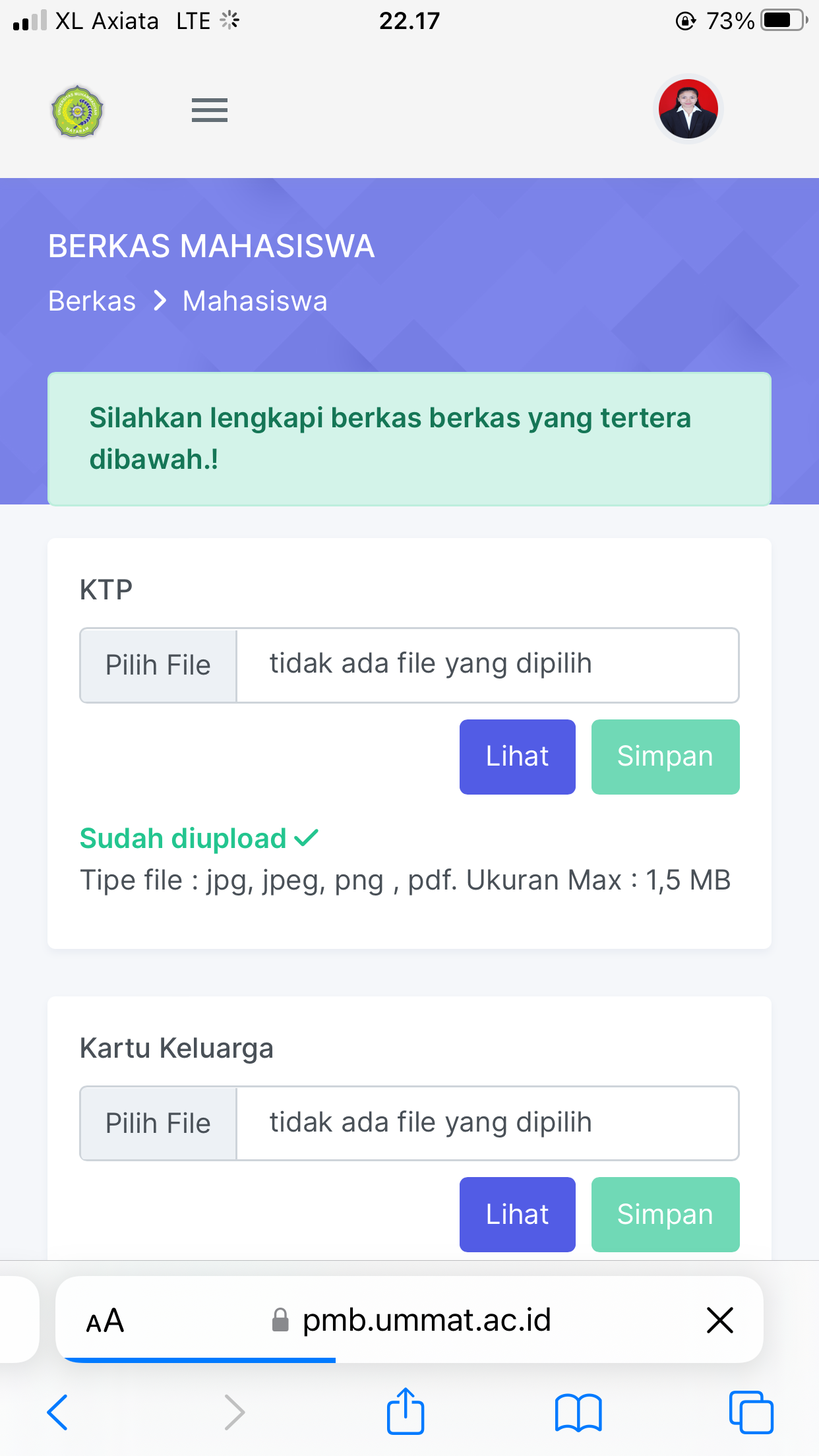Save the Kartu Keluarga file
This screenshot has height=1456, width=819.
[665, 1215]
